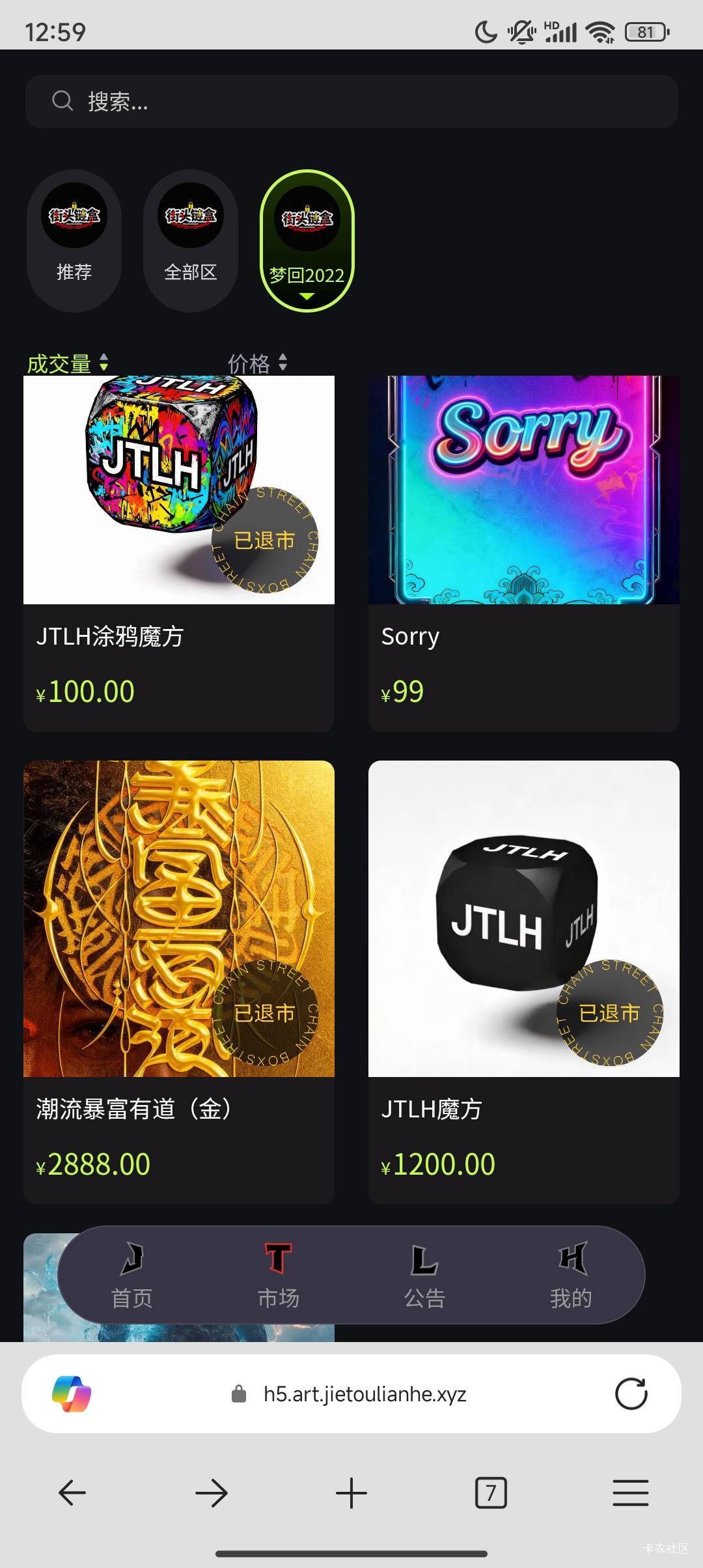Go to the 首页 tab
Viewport: 703px width, 1568px height.
point(132,1275)
